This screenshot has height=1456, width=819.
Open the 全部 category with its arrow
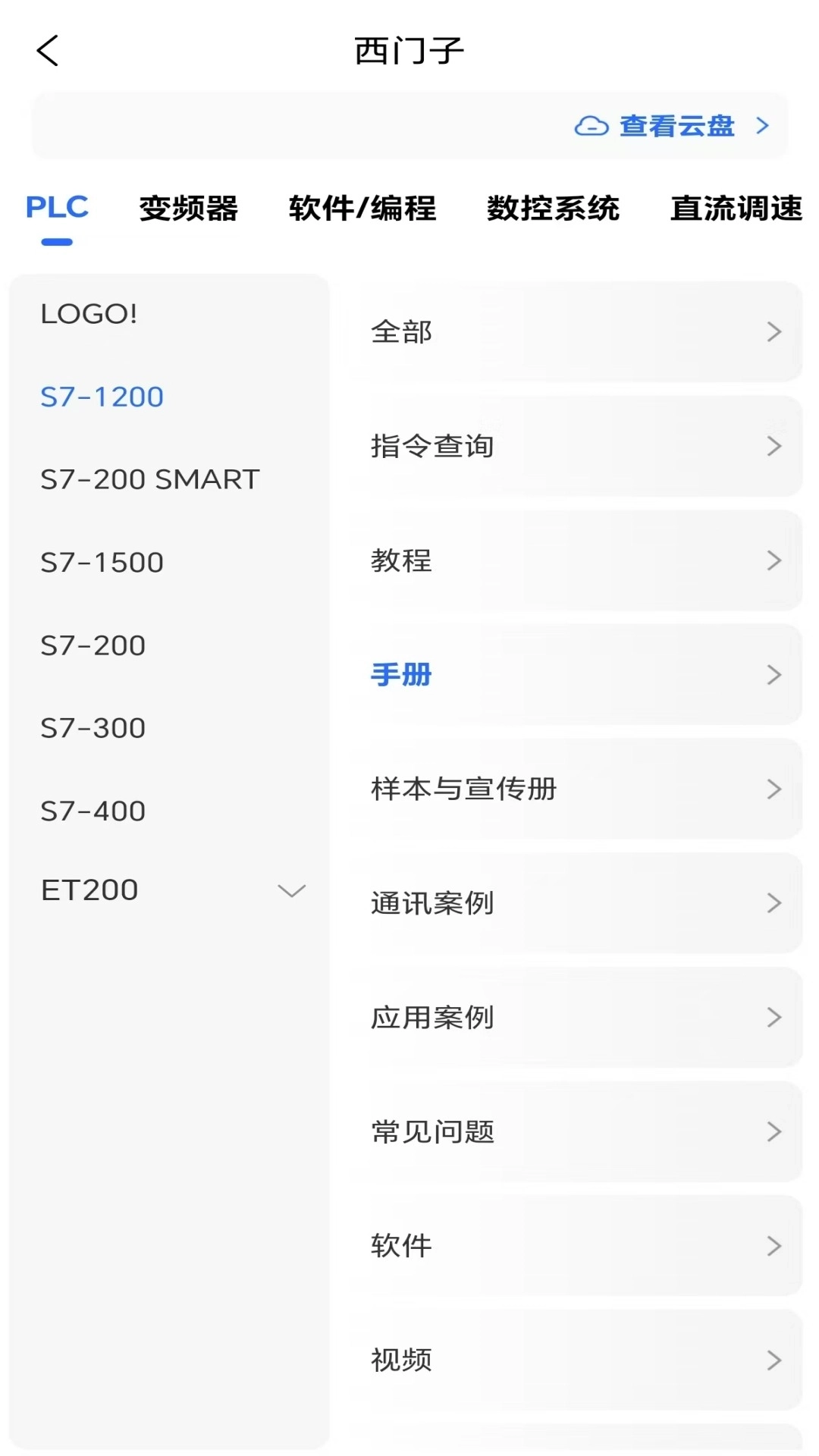[x=773, y=331]
